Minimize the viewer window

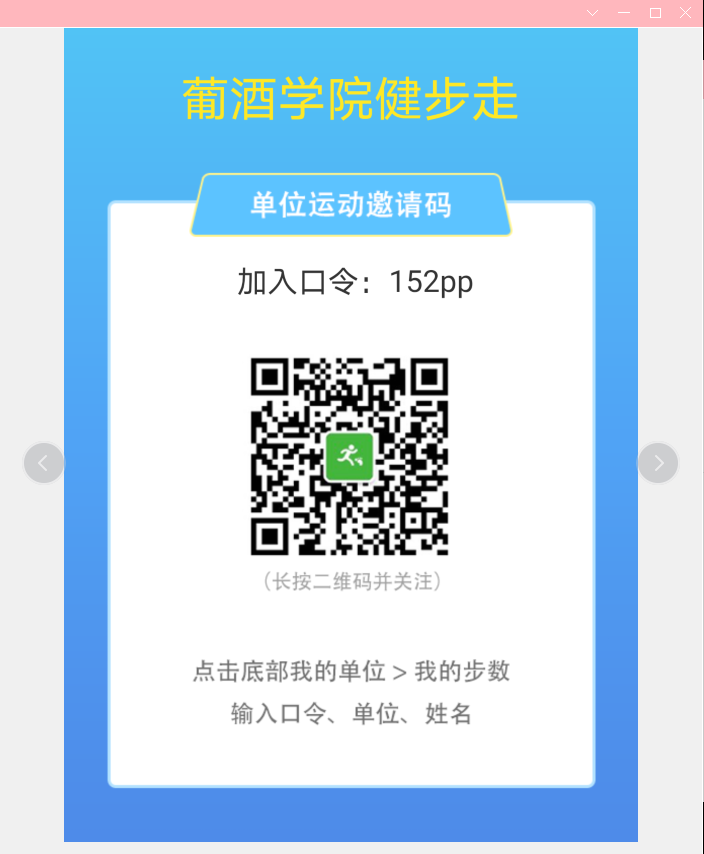(624, 13)
